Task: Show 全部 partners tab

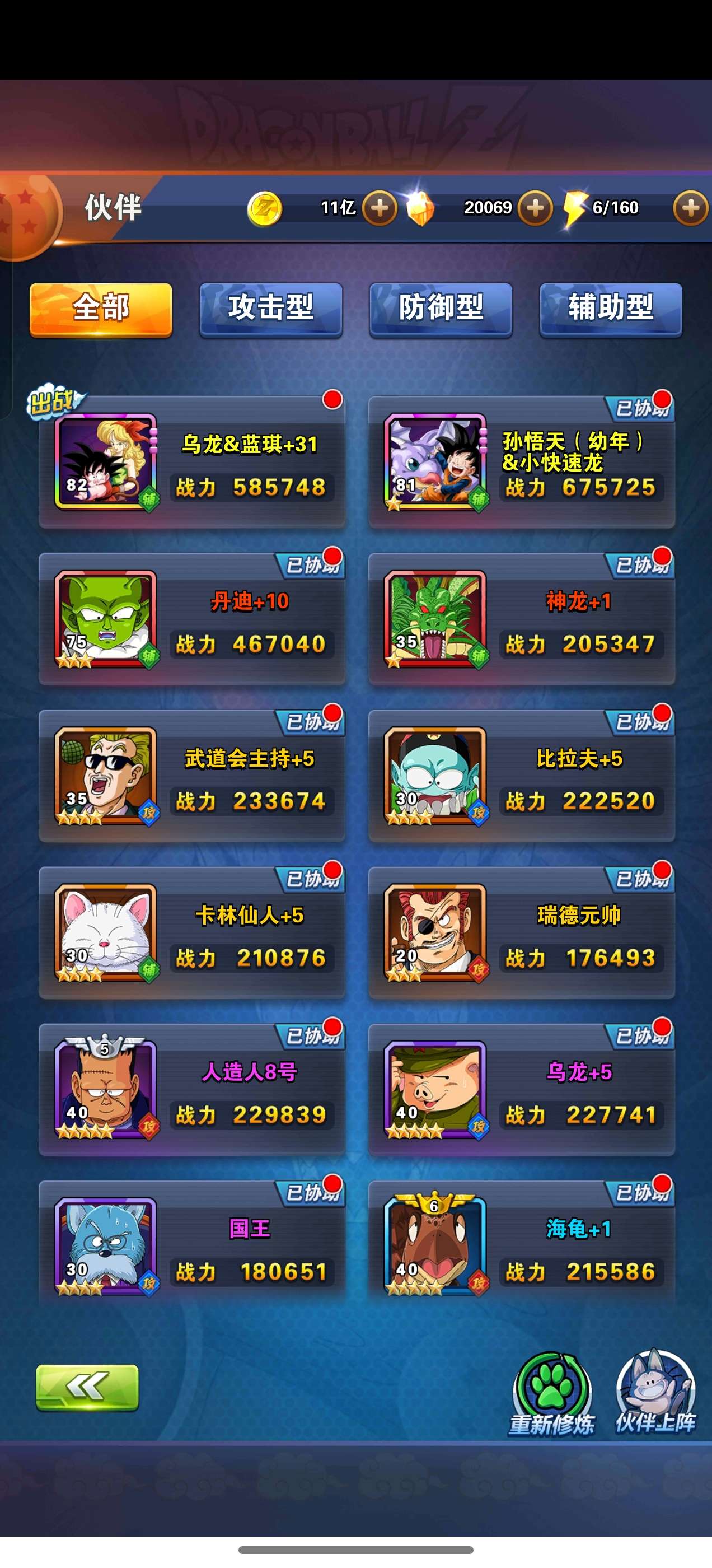Action: click(x=101, y=308)
